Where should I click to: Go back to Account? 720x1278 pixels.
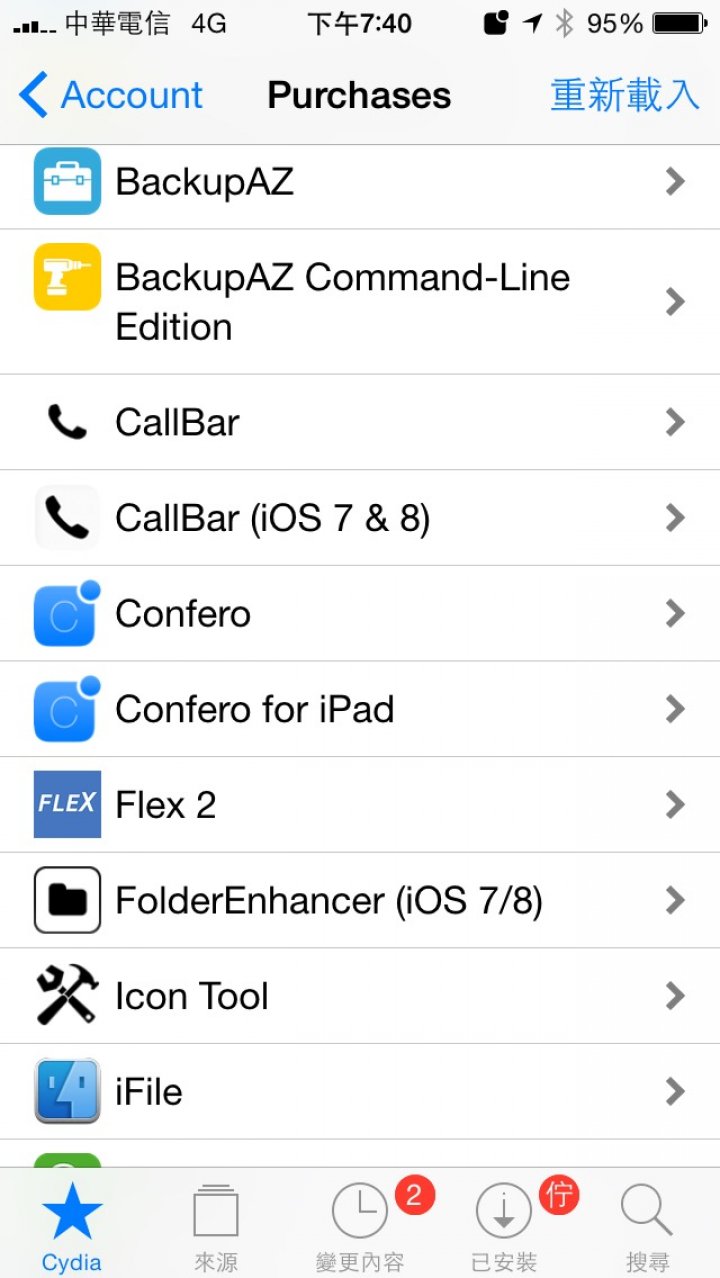110,95
